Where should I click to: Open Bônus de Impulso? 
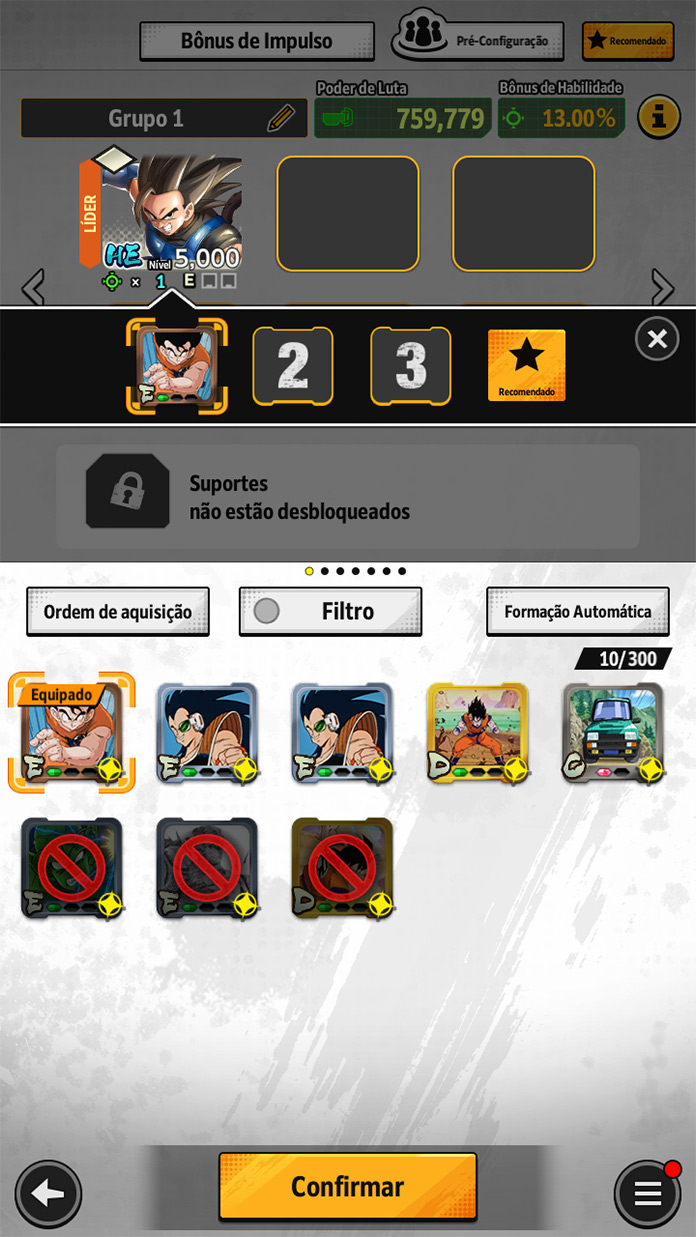pyautogui.click(x=256, y=42)
